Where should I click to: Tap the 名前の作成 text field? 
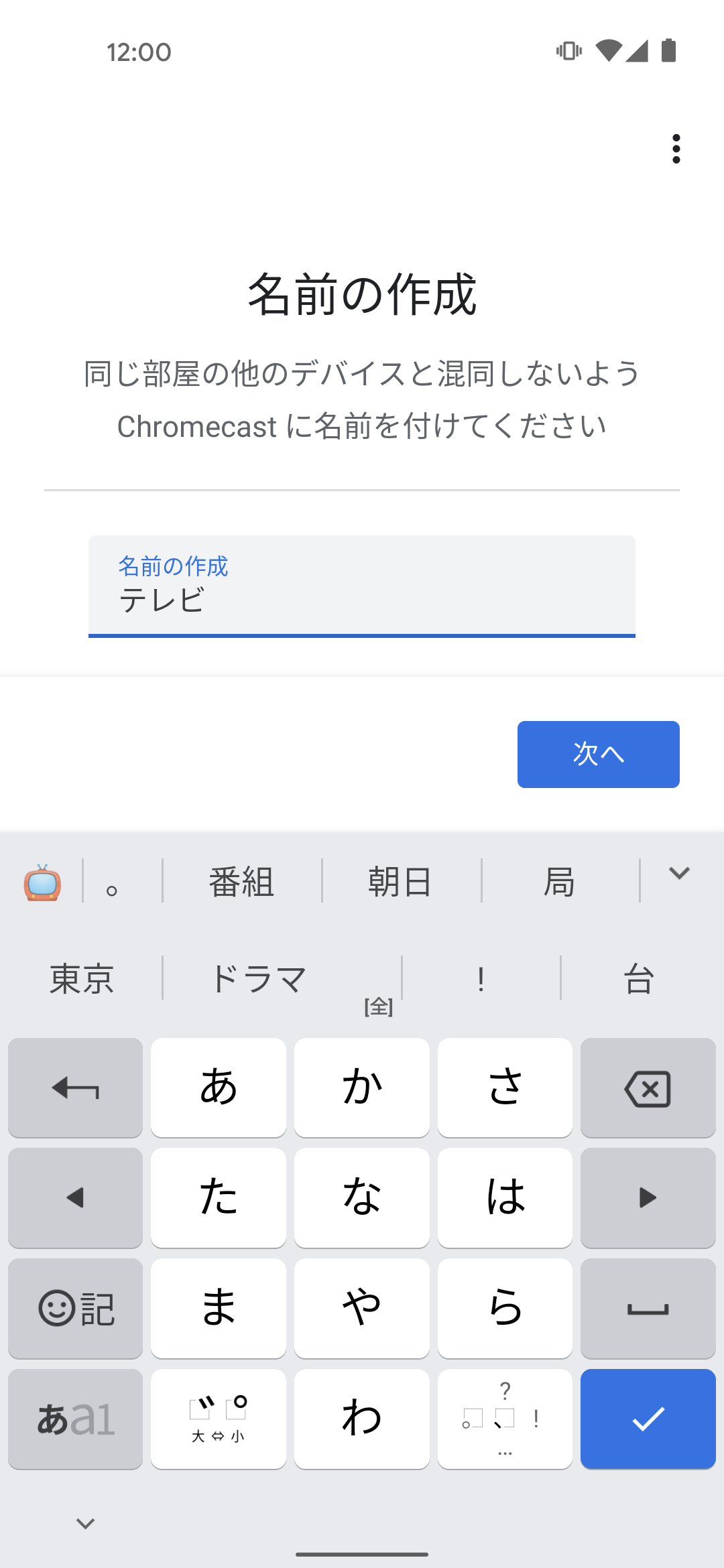point(362,586)
